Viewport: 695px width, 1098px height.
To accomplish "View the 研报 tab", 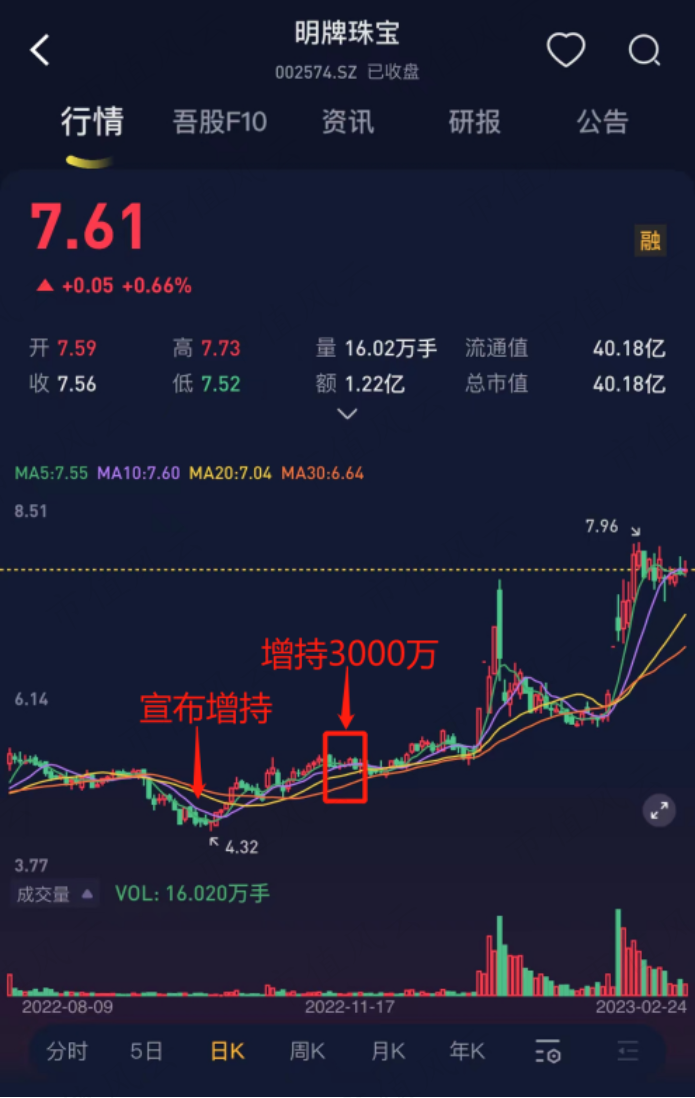I will [474, 122].
